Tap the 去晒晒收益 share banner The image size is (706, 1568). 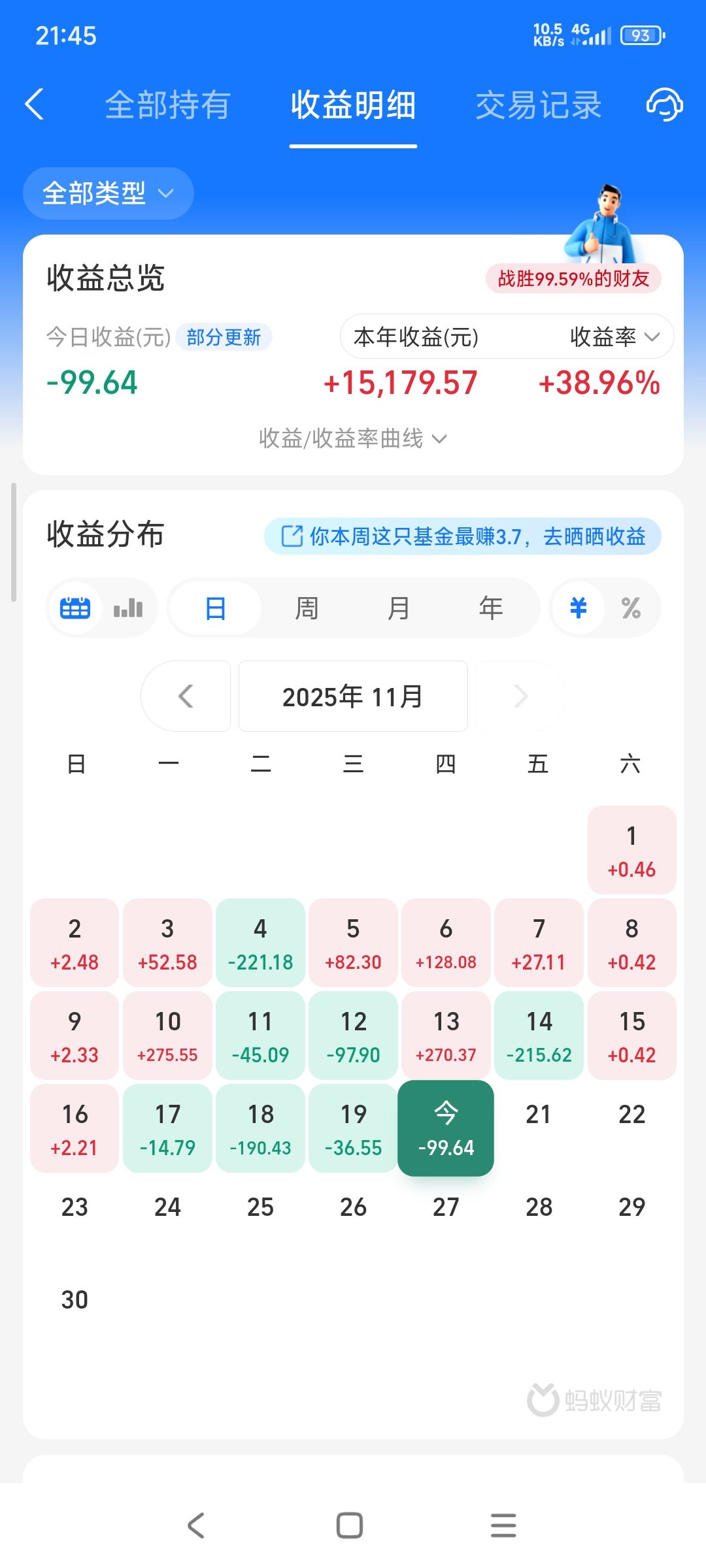[x=463, y=536]
